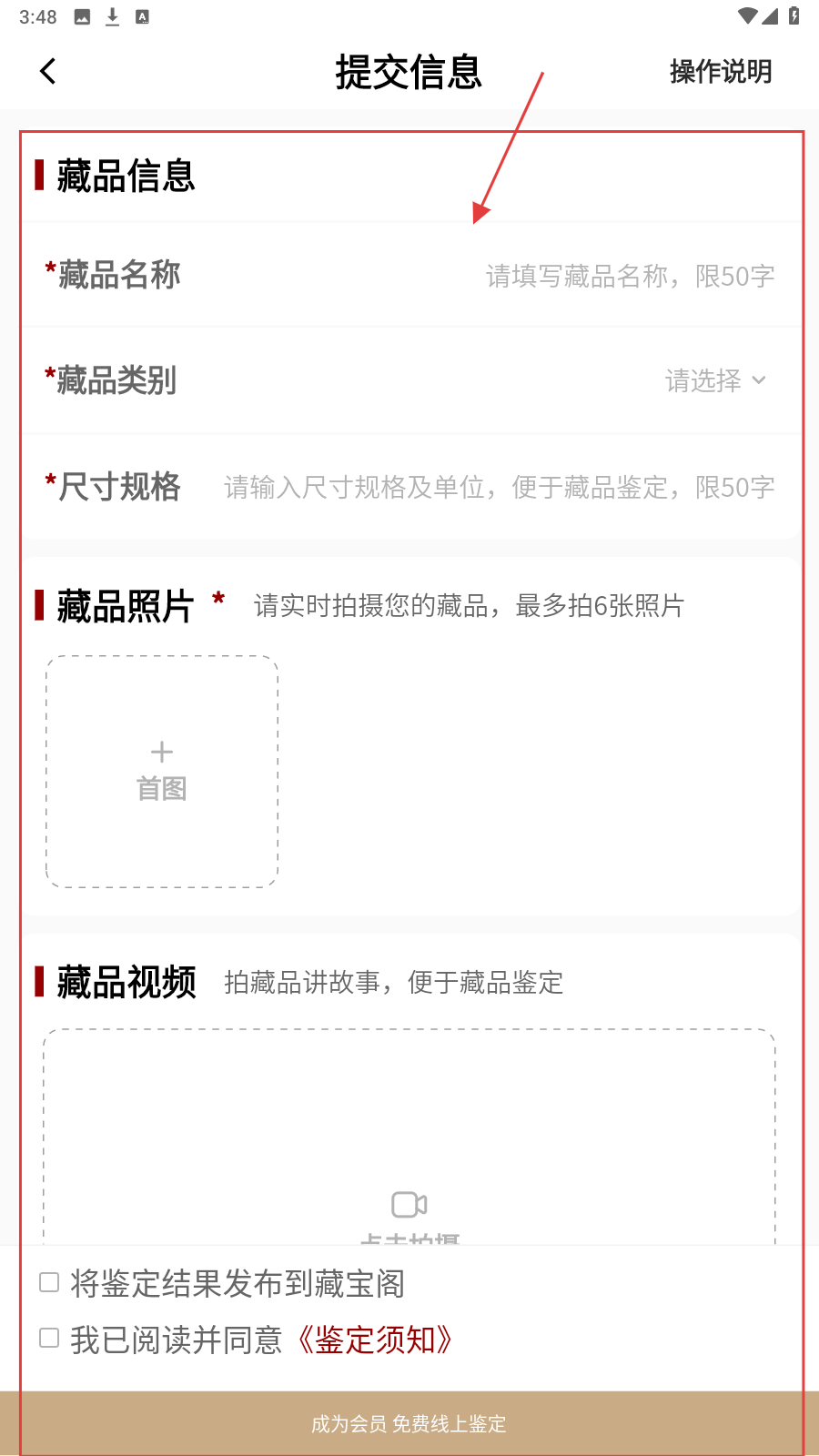Screen dimensions: 819x1456
Task: Tap 成为会员 免费线上鉴定 button
Action: (409, 1423)
